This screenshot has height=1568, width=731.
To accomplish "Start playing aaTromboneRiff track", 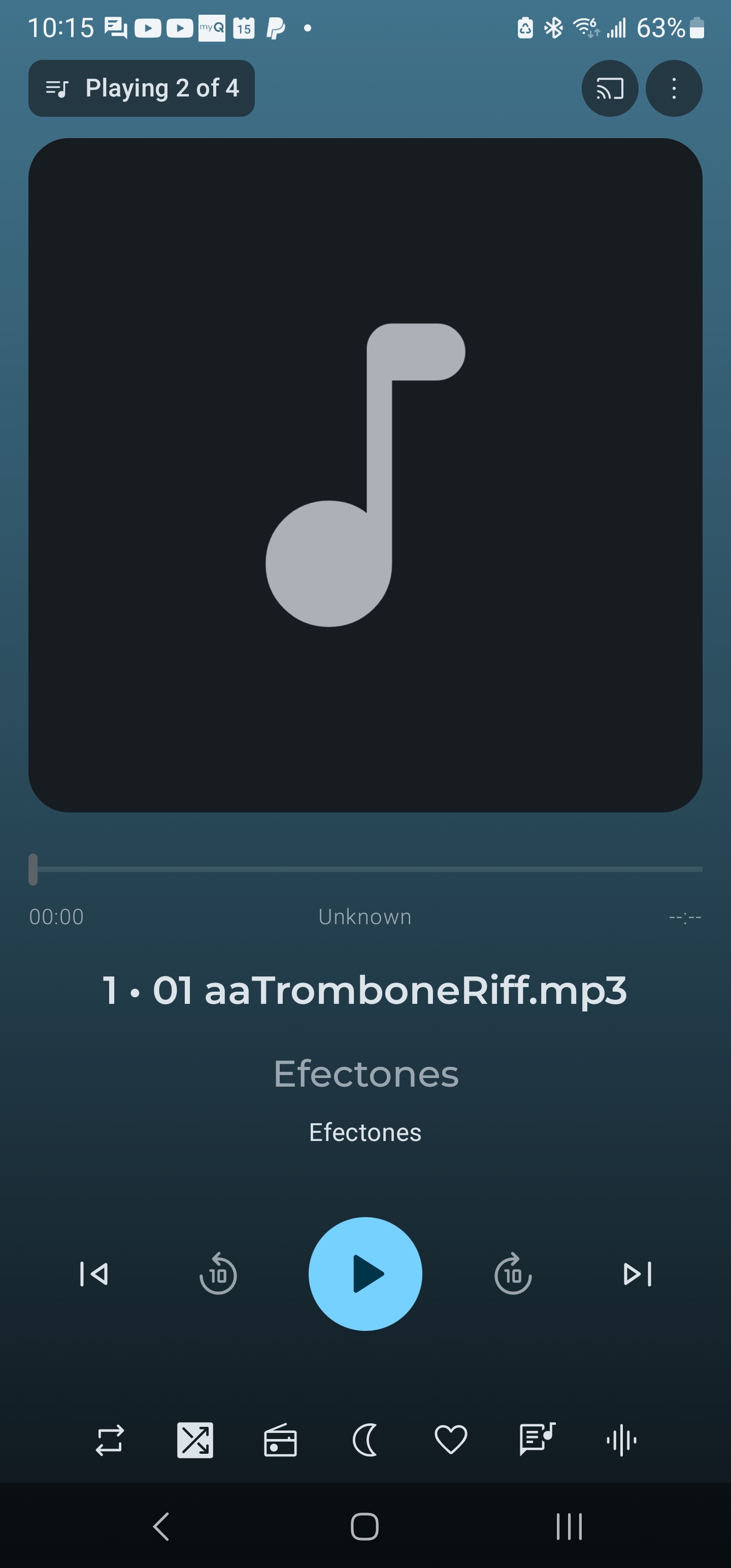I will click(x=365, y=1273).
